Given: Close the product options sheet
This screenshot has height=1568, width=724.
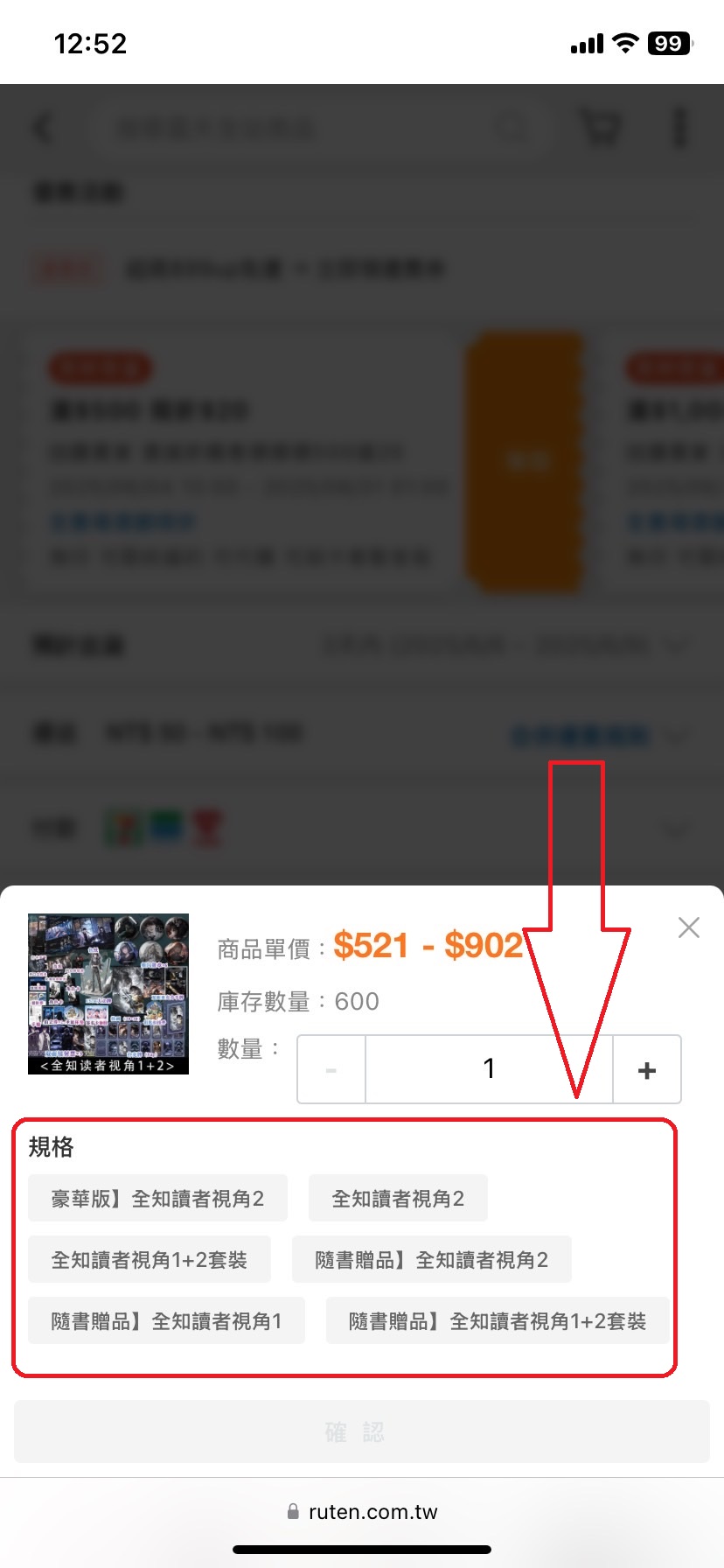Looking at the screenshot, I should pyautogui.click(x=688, y=927).
